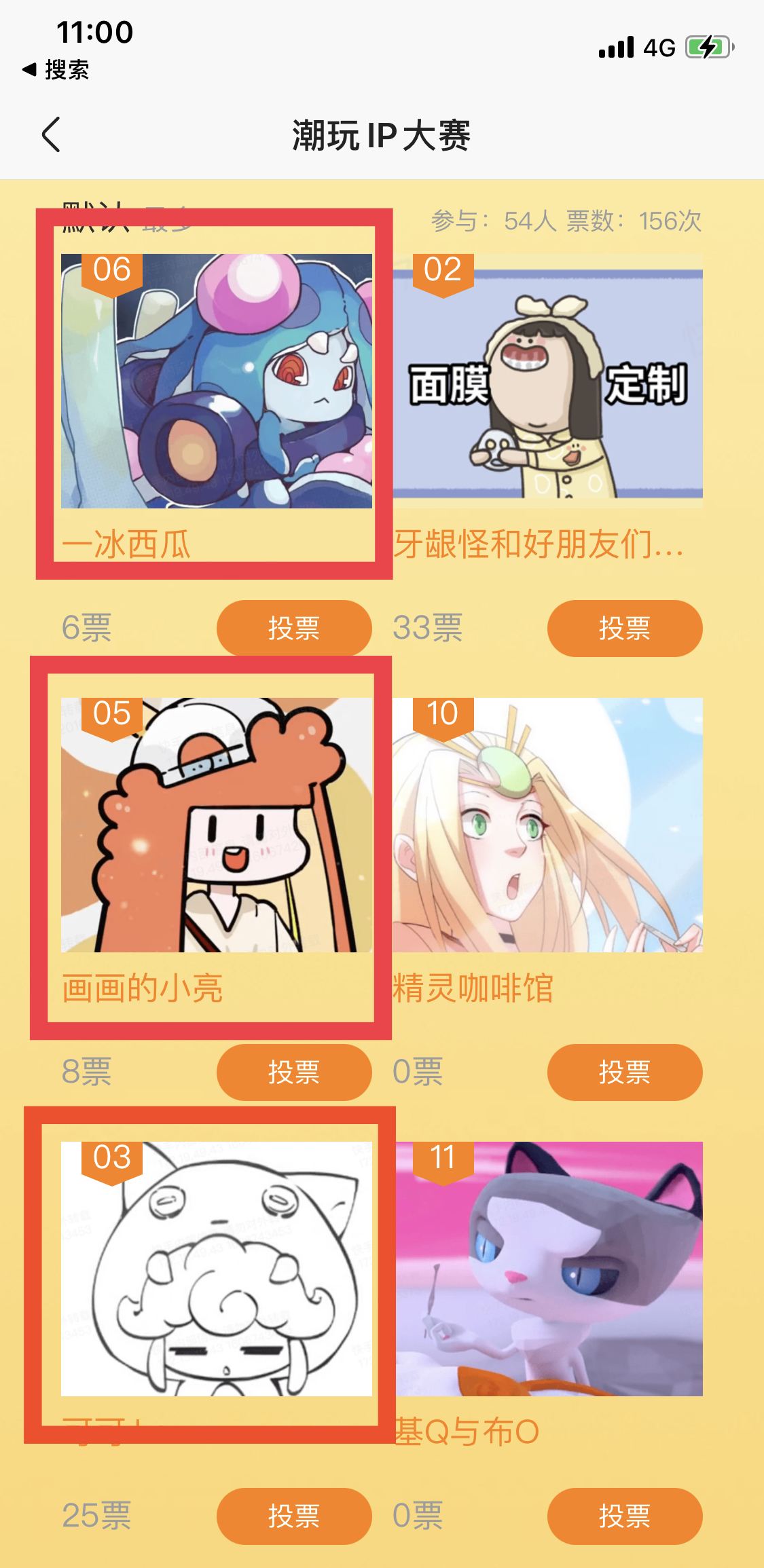Go back using the top arrow
This screenshot has width=764, height=1568.
[x=52, y=134]
